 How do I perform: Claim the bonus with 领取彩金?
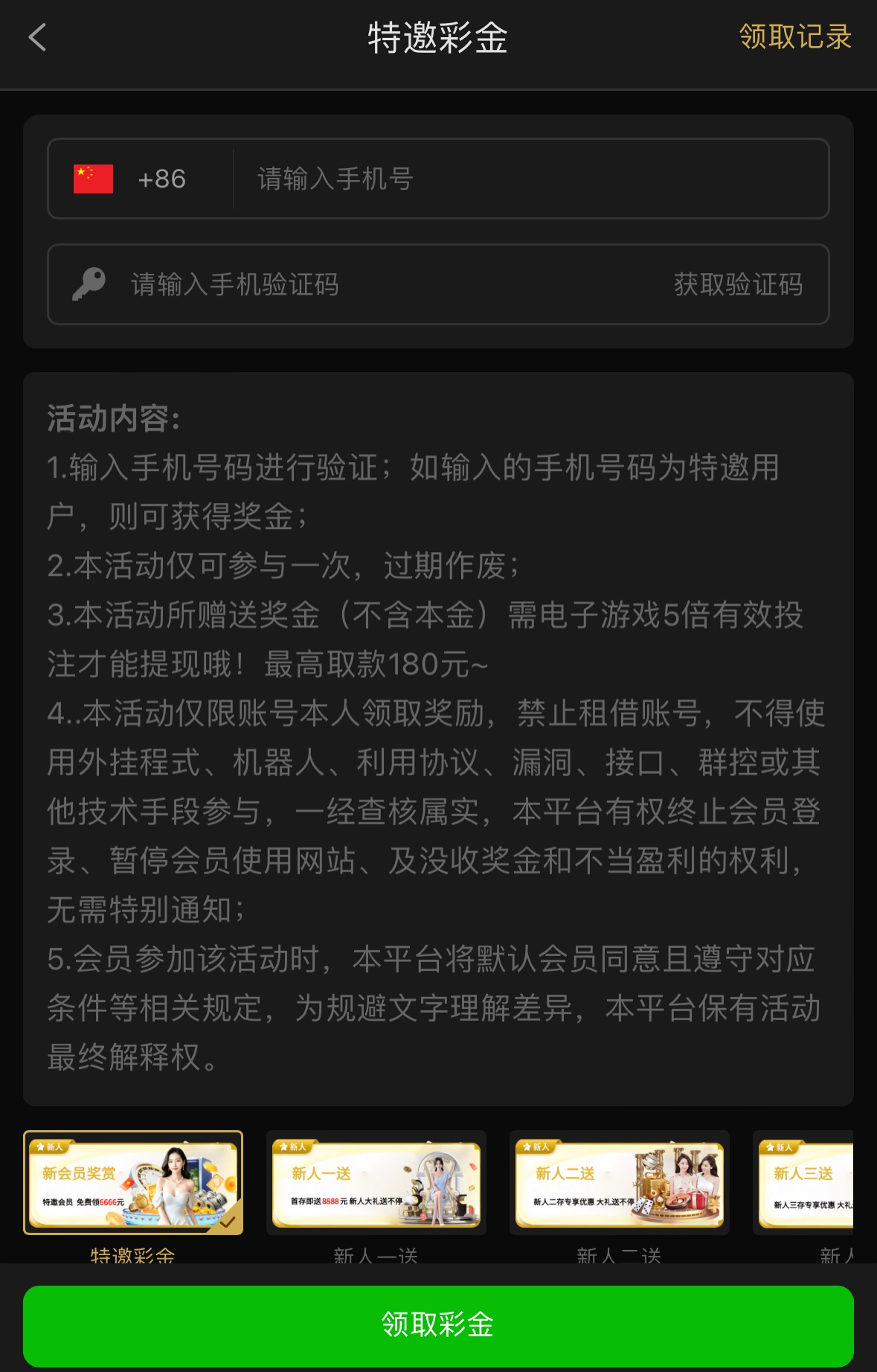[x=438, y=1325]
